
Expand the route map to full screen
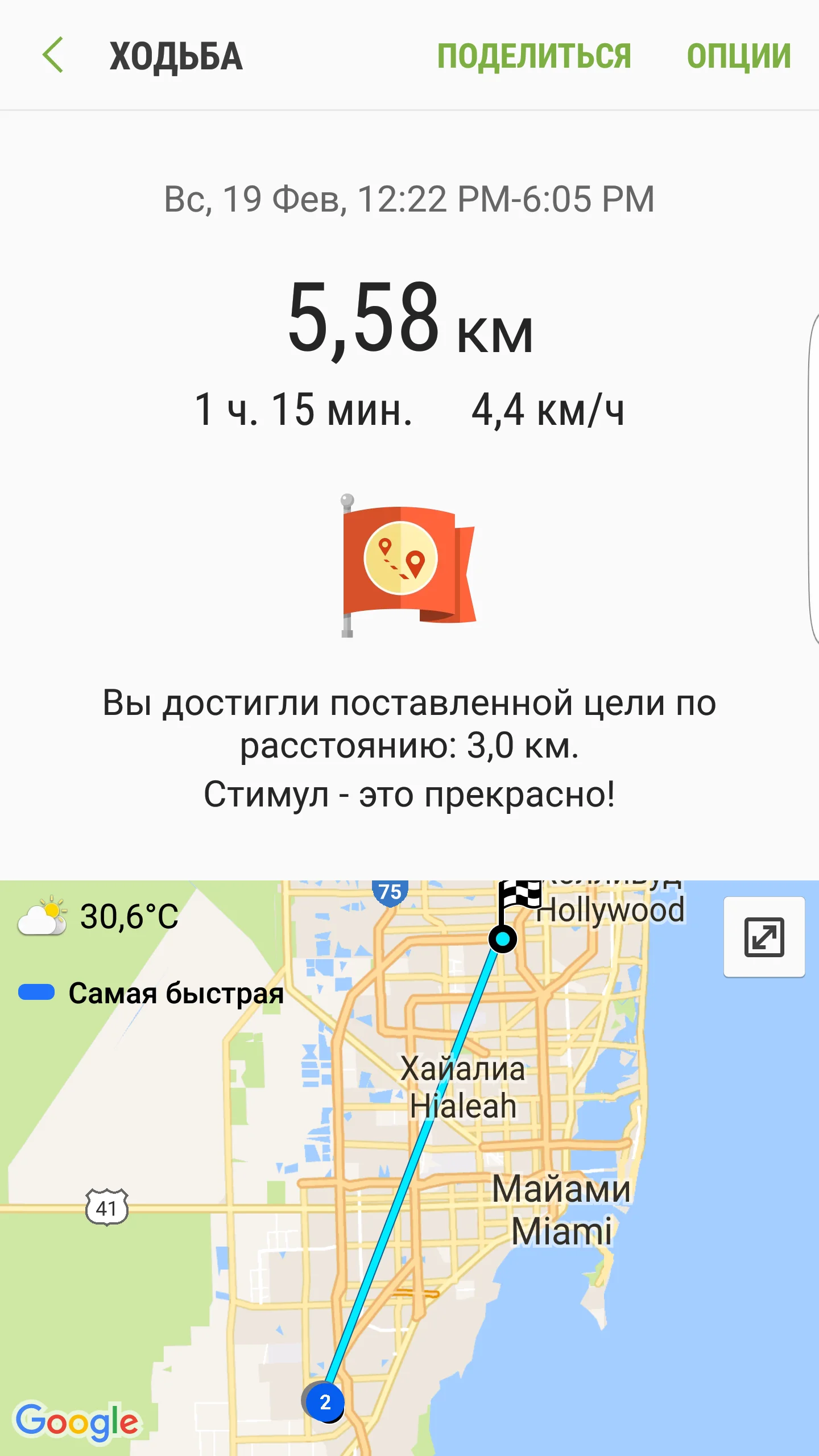[764, 937]
